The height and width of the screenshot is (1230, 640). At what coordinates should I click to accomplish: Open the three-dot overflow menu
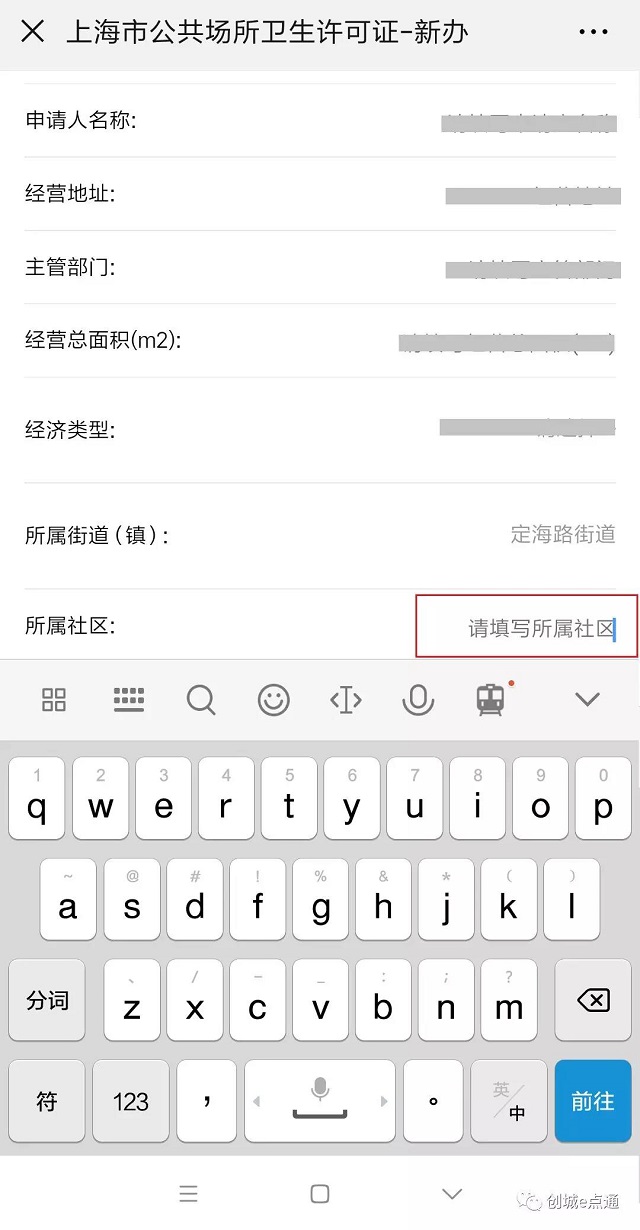(x=593, y=32)
